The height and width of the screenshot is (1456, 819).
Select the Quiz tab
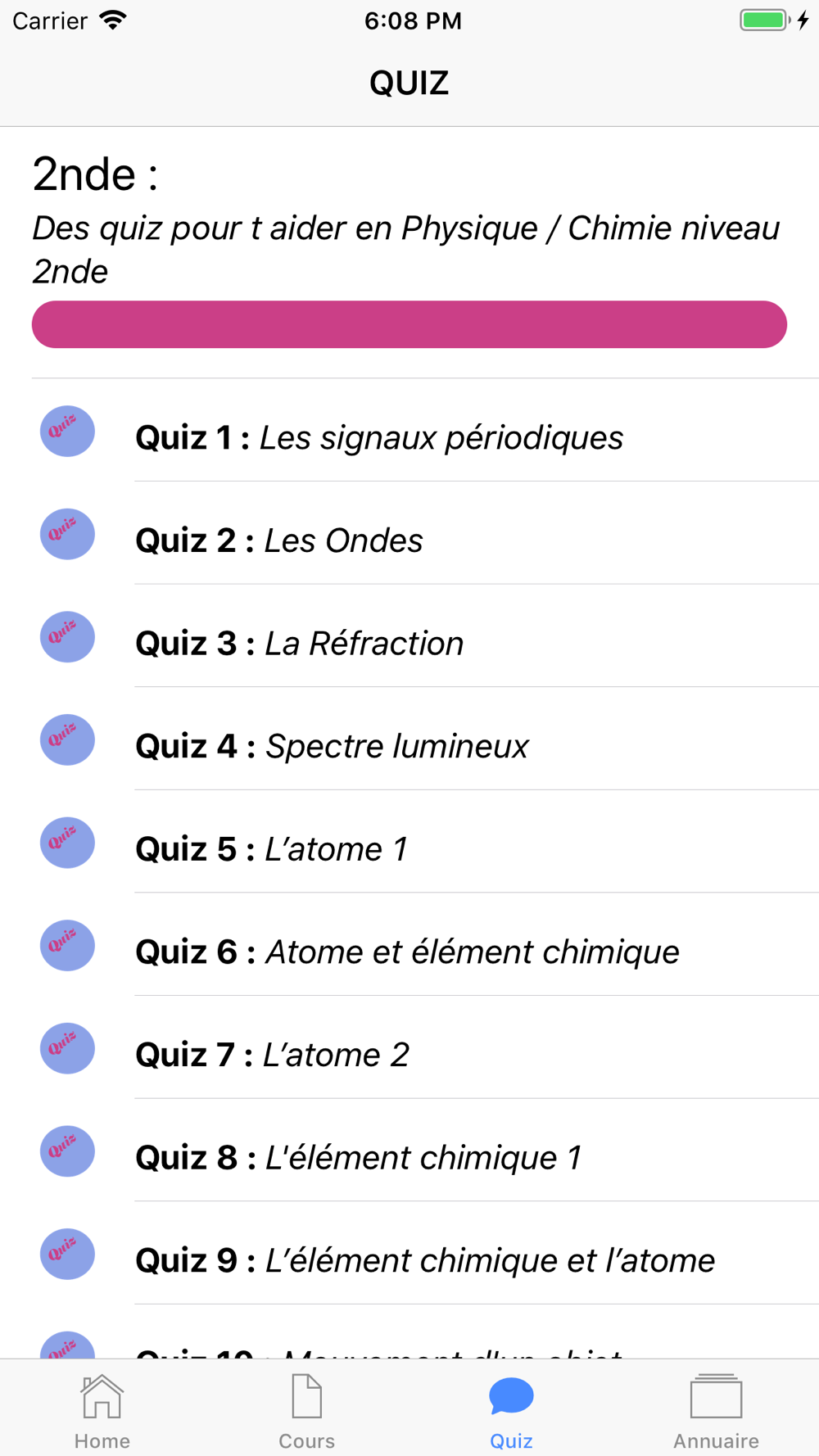[512, 1412]
